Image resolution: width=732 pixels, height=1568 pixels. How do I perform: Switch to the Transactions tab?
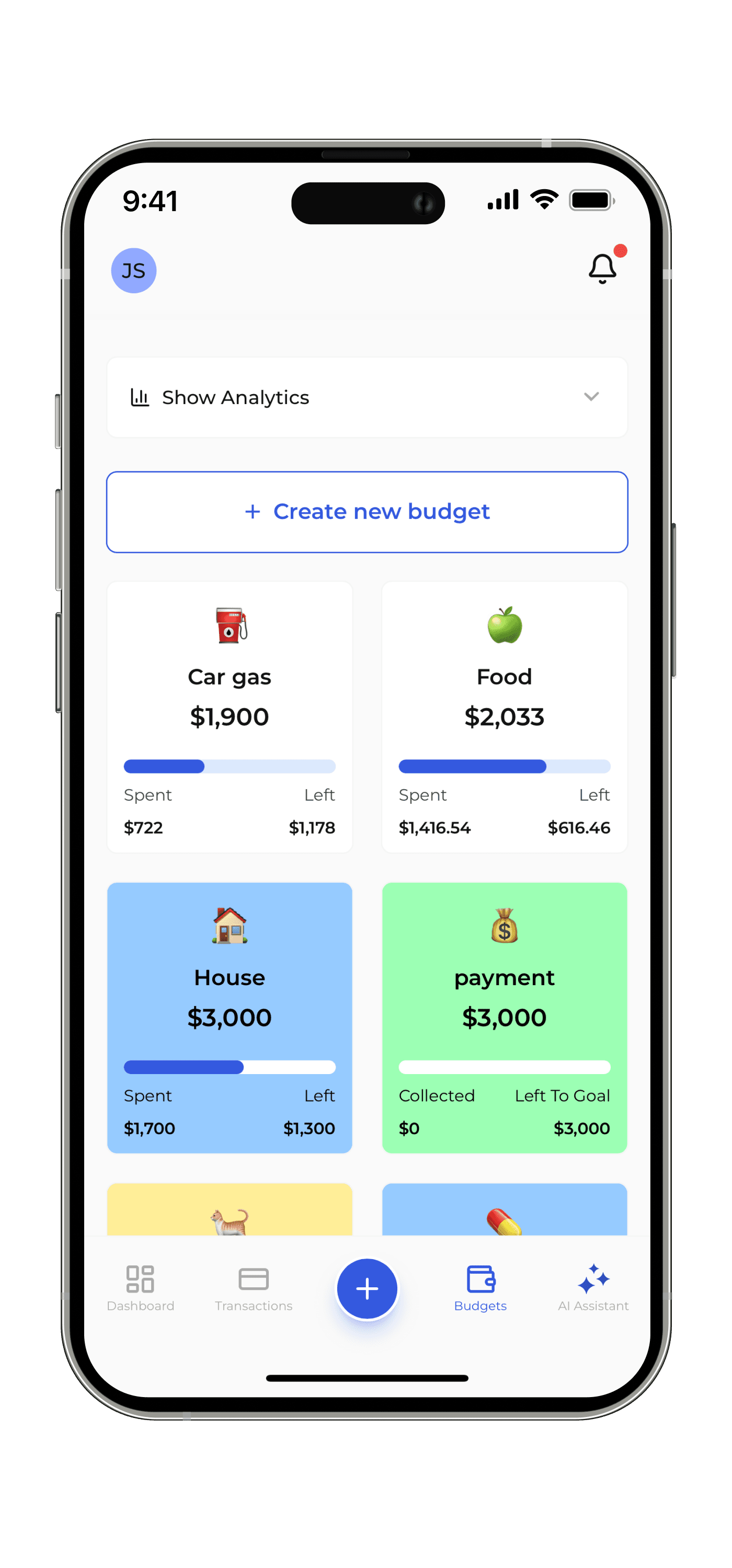point(254,1287)
